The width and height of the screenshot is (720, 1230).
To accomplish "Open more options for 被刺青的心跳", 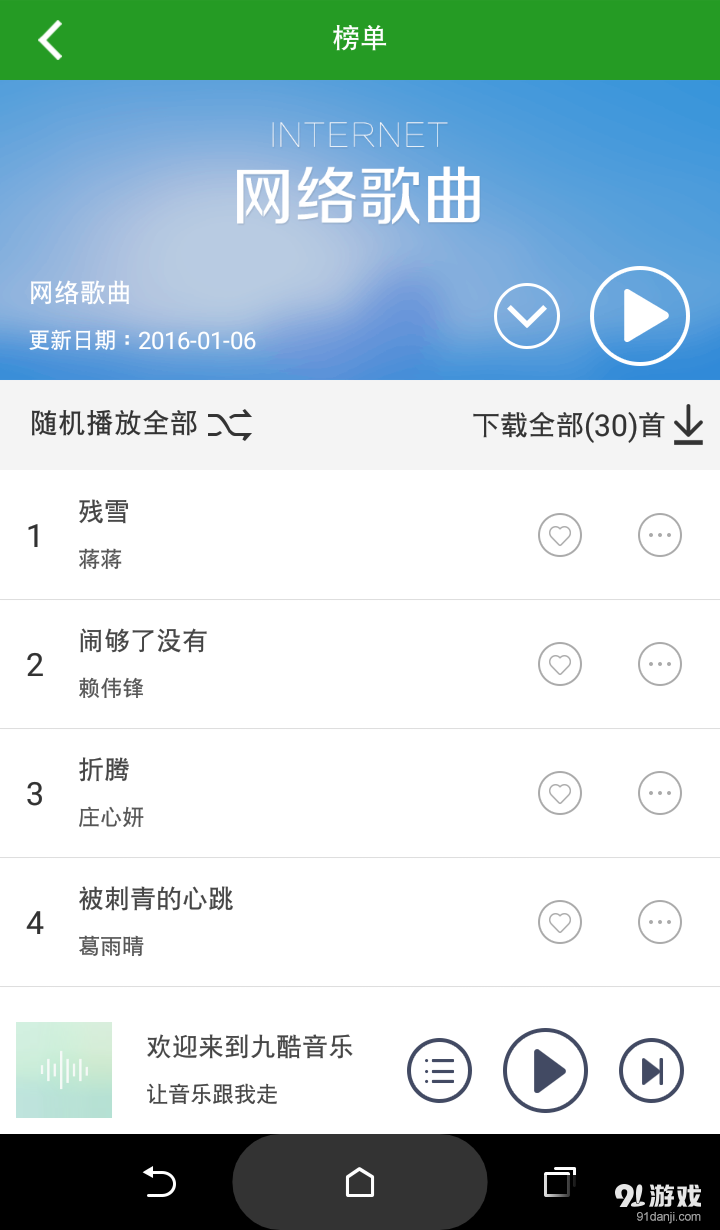I will [x=660, y=922].
